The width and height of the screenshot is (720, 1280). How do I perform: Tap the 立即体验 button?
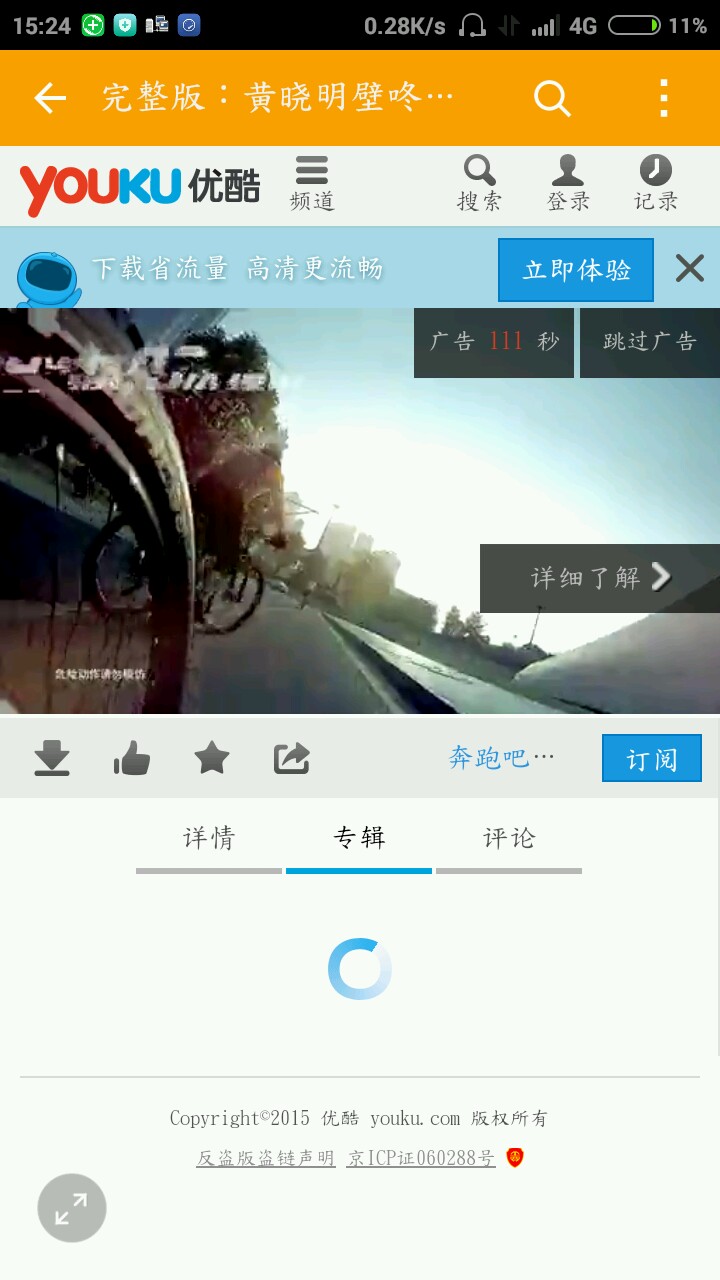pos(576,270)
